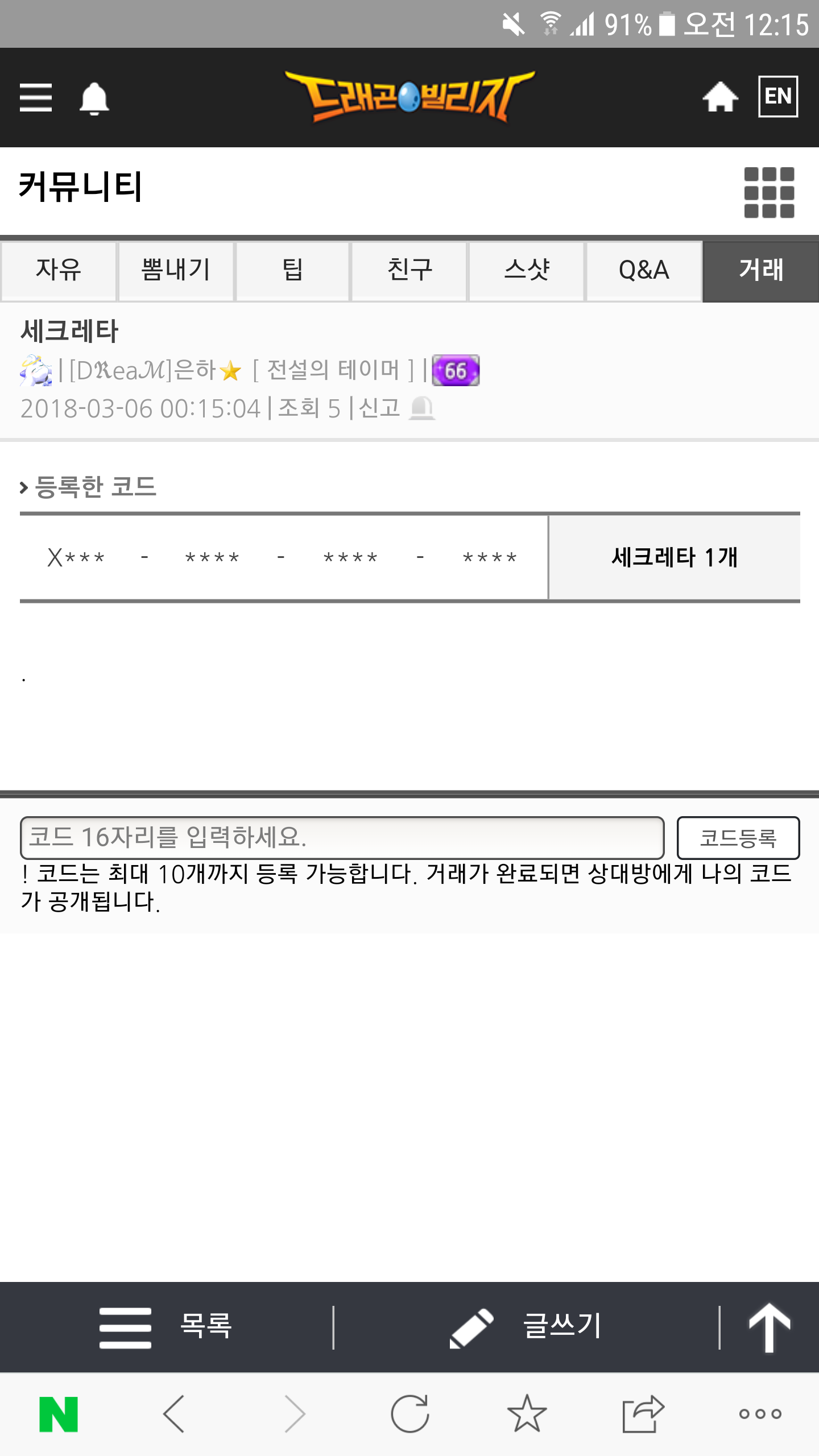Open the notifications bell
This screenshot has width=819, height=1456.
94,99
